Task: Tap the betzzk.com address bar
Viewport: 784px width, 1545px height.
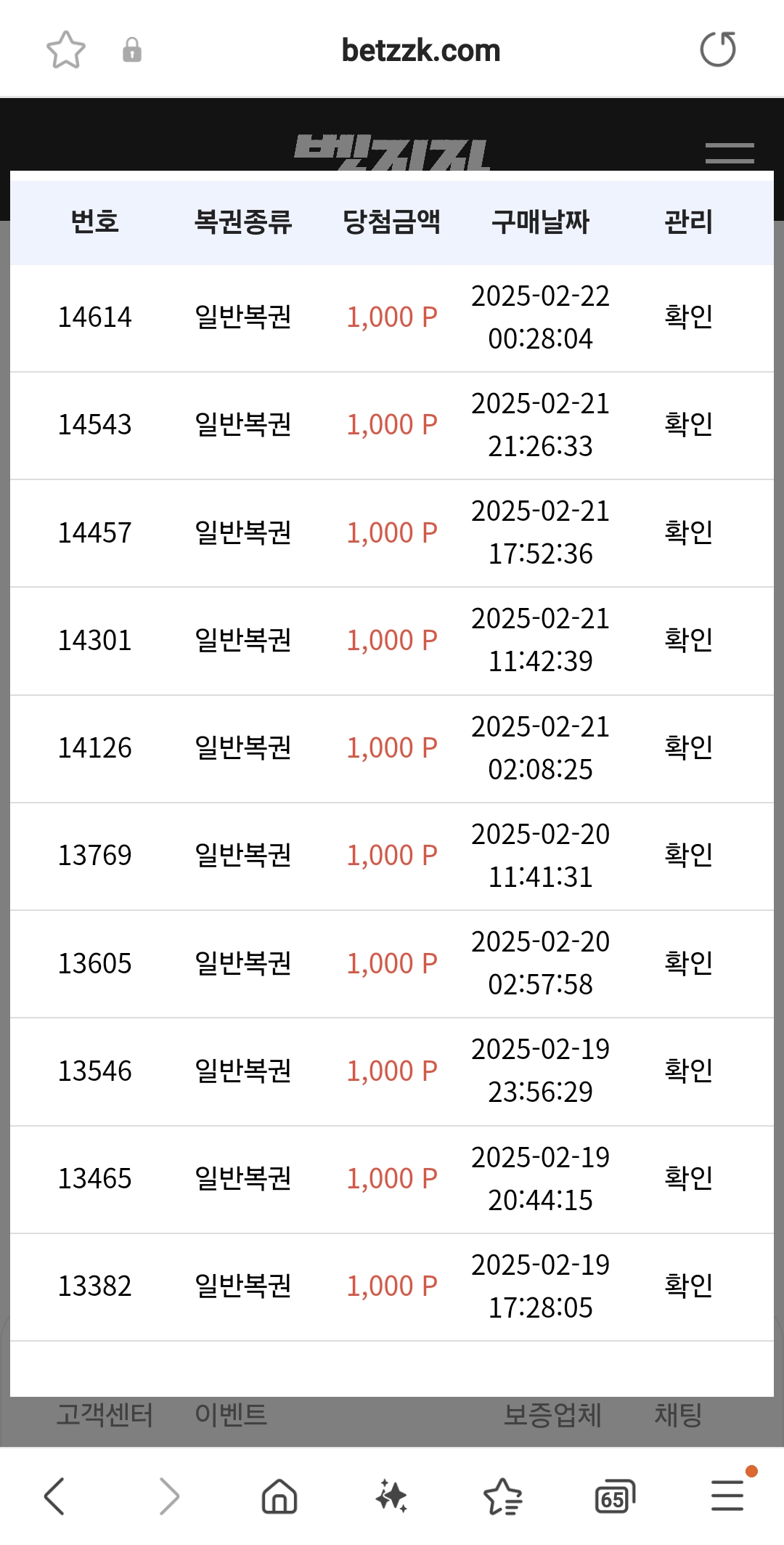Action: tap(420, 50)
